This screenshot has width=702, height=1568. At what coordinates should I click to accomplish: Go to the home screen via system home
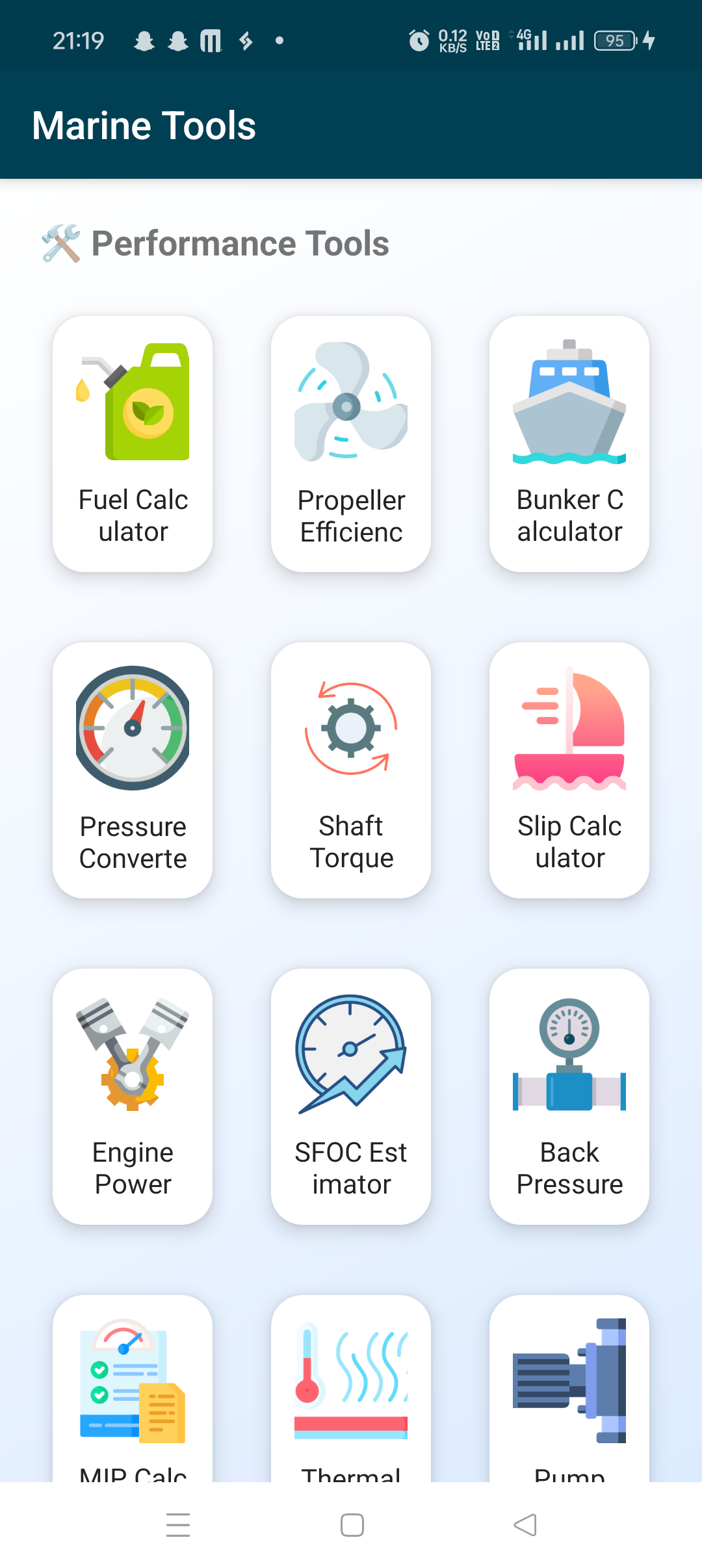352,1525
